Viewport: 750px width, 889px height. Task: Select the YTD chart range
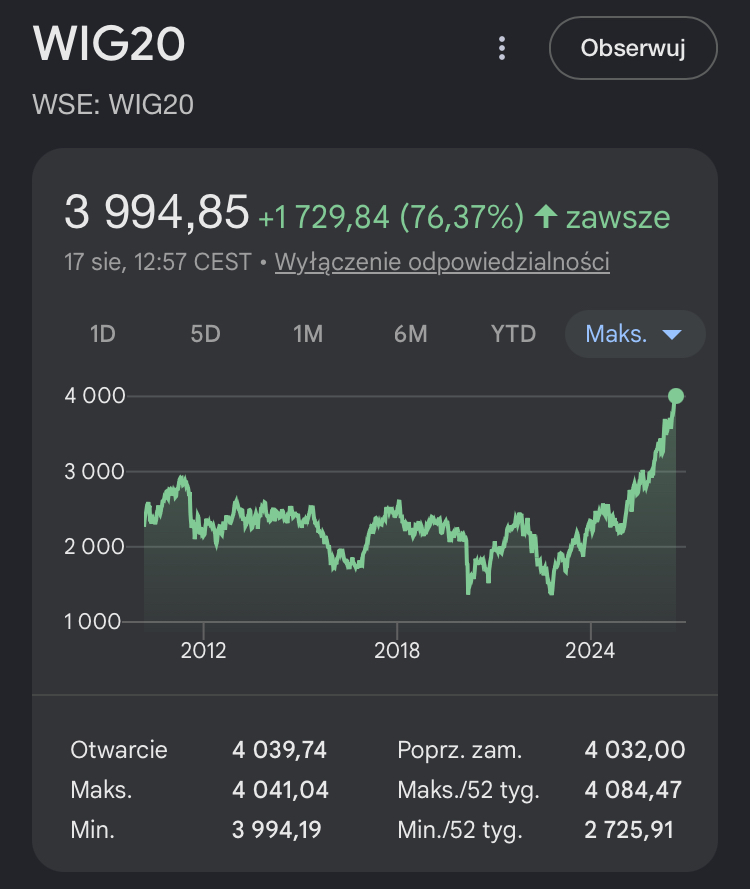(x=513, y=334)
